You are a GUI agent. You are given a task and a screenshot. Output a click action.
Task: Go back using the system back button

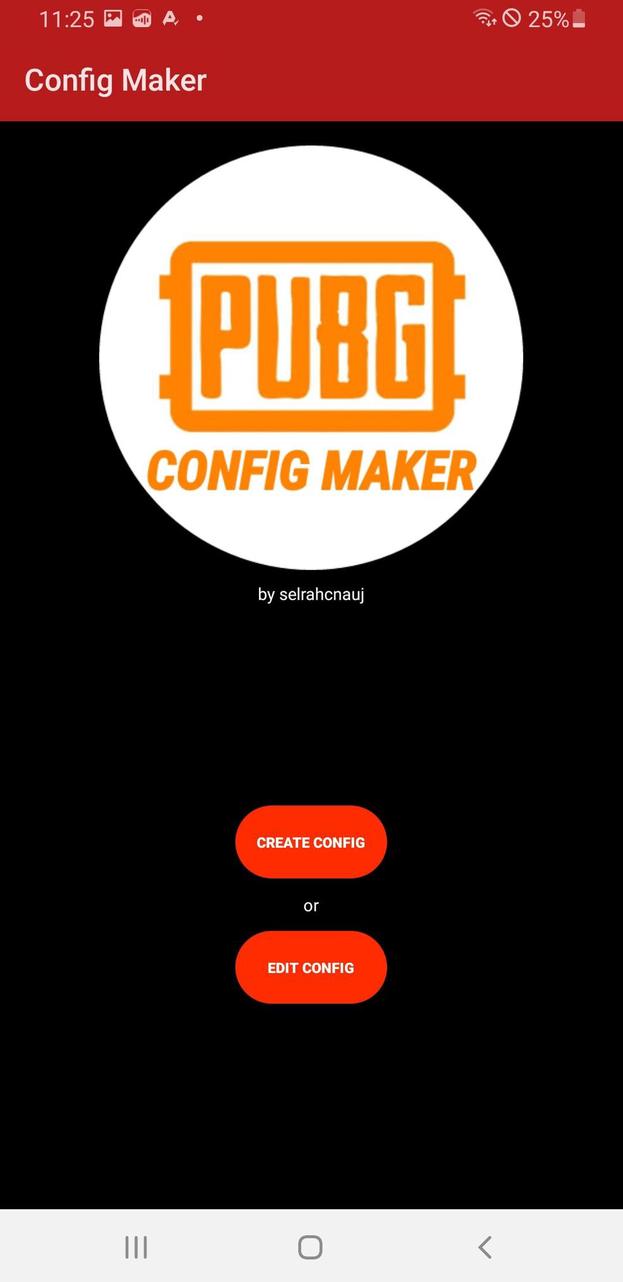(x=485, y=1246)
